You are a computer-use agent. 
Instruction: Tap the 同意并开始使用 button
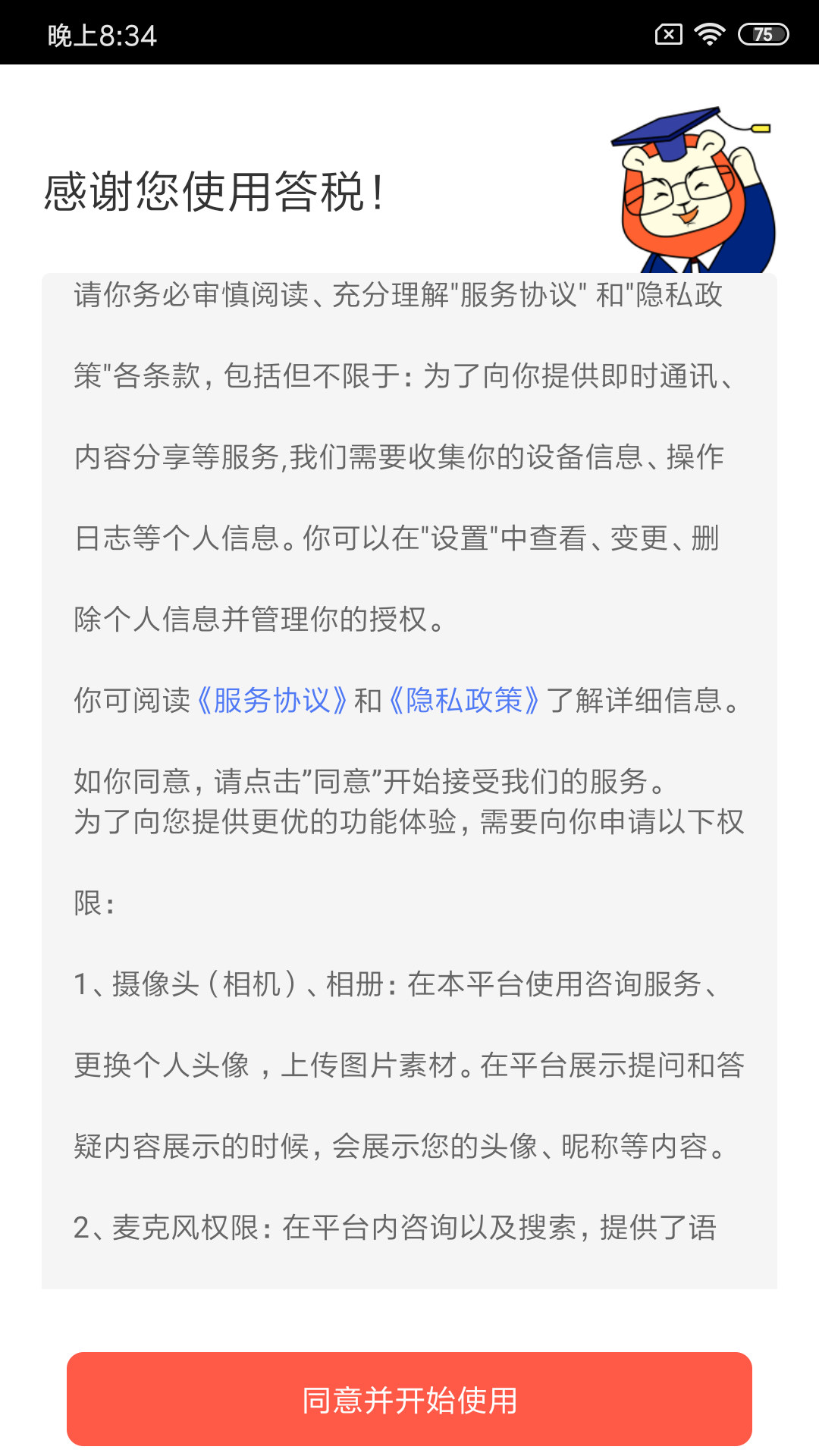click(409, 1399)
